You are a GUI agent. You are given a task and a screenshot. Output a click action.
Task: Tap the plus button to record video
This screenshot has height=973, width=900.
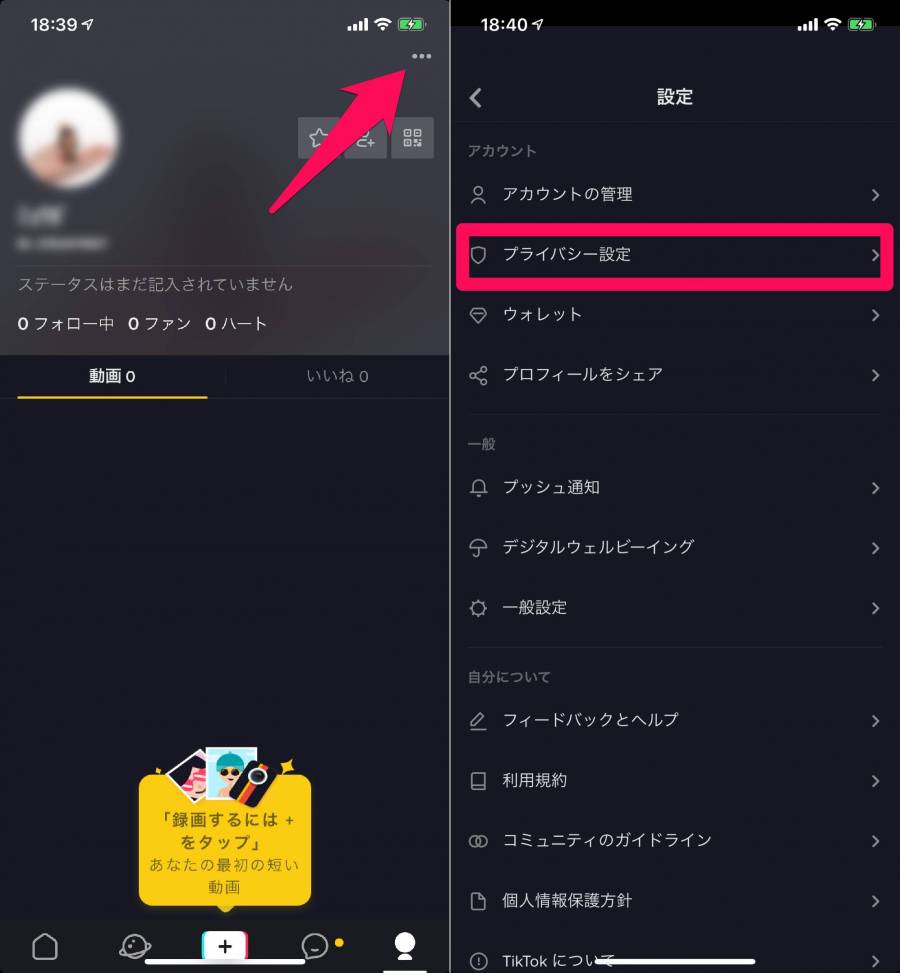[225, 945]
